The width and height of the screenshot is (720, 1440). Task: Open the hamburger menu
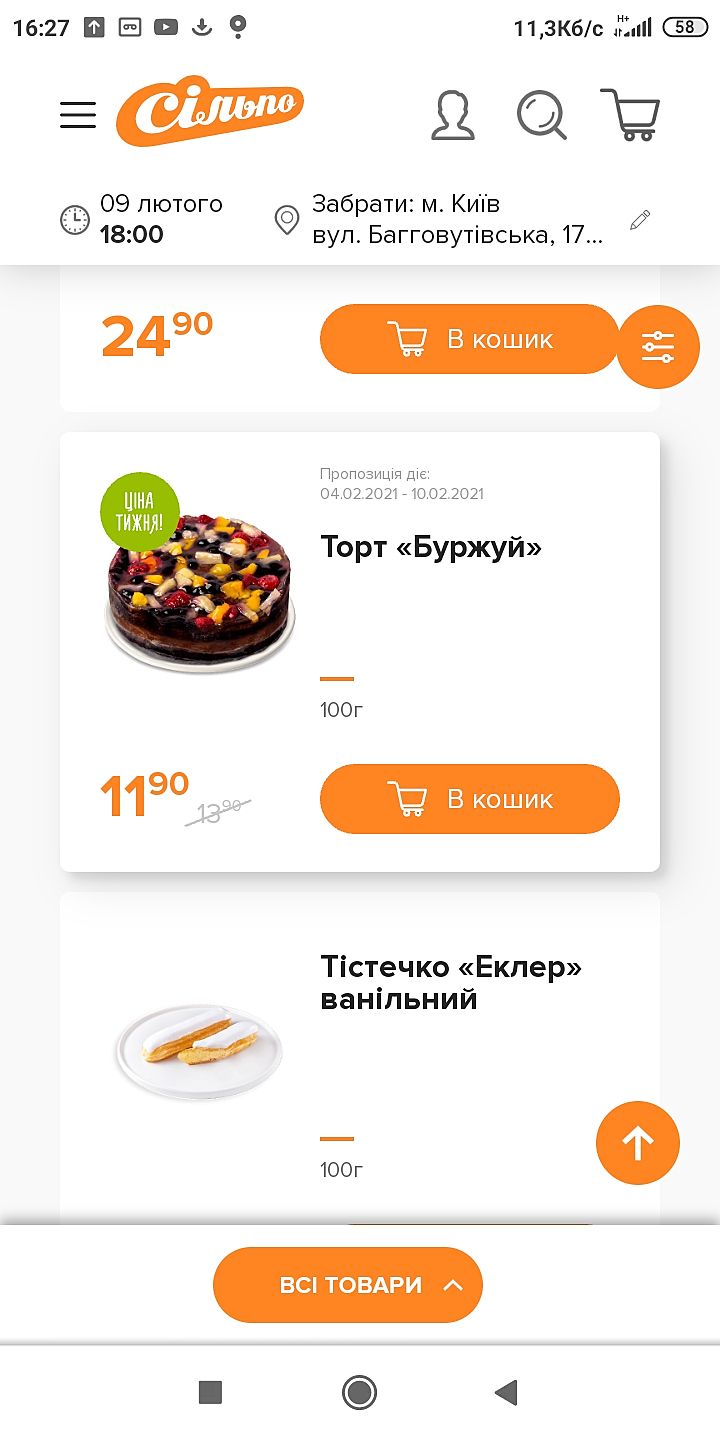point(78,115)
